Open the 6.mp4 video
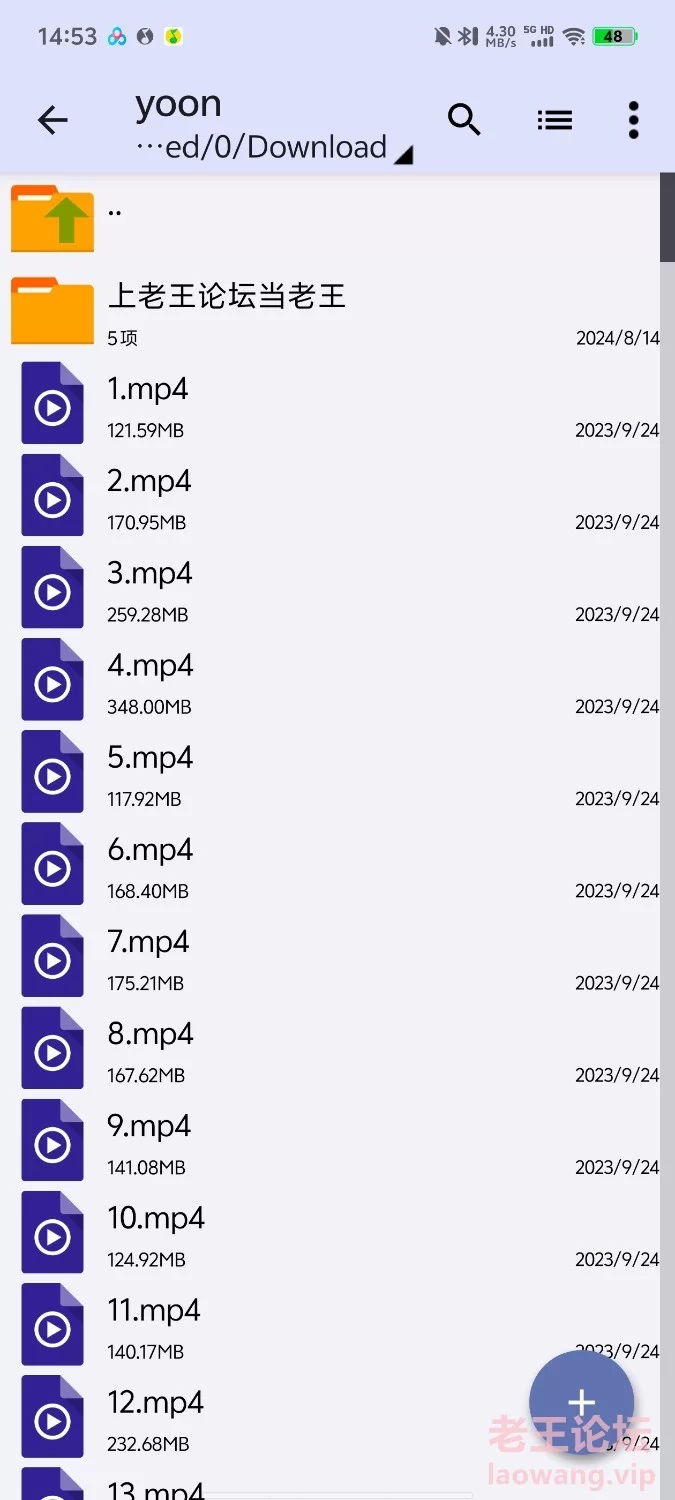Viewport: 675px width, 1500px height. [330, 863]
